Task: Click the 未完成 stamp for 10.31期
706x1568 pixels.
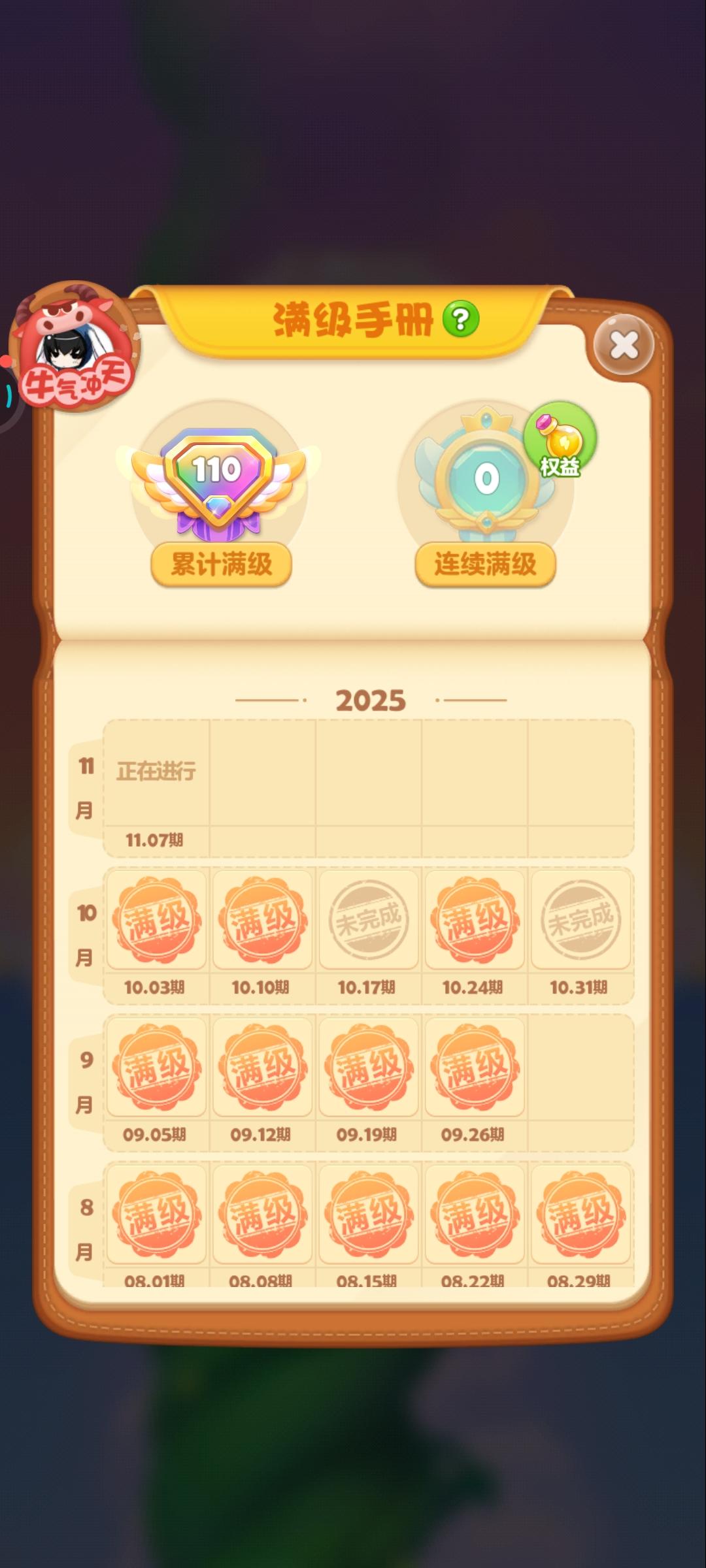Action: click(x=580, y=920)
